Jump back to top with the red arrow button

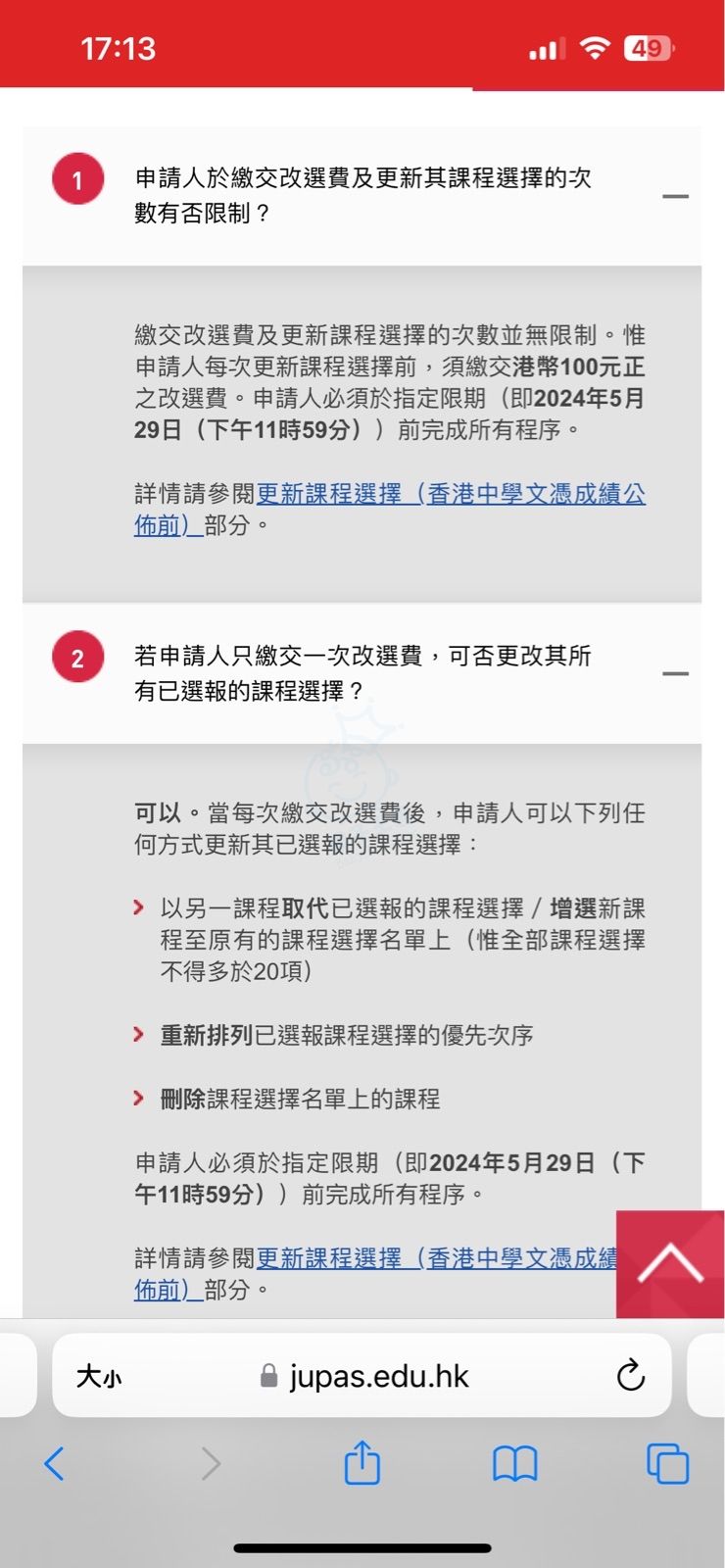point(670,1263)
